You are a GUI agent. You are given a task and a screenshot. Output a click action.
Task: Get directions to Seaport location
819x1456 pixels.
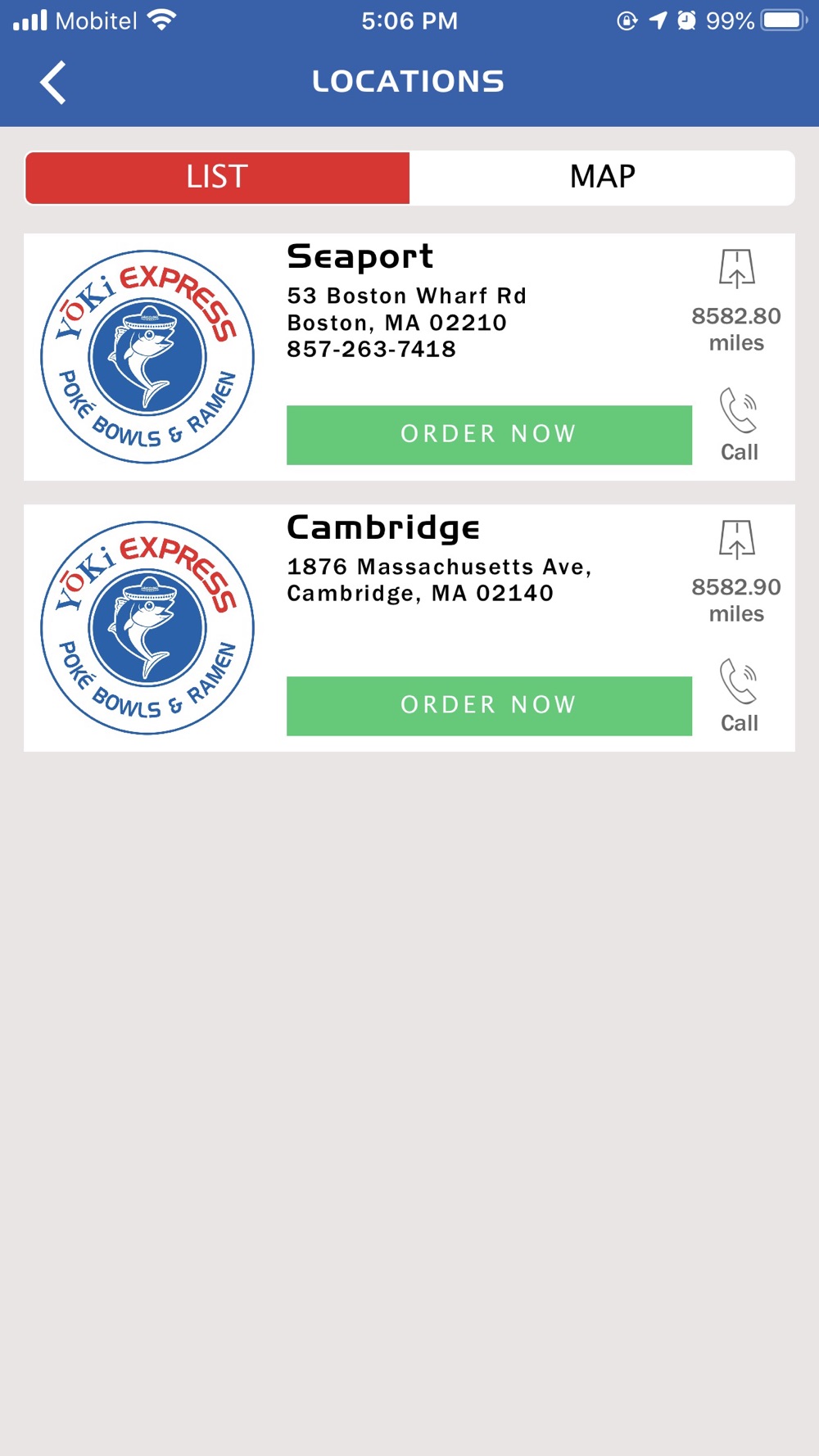(736, 269)
